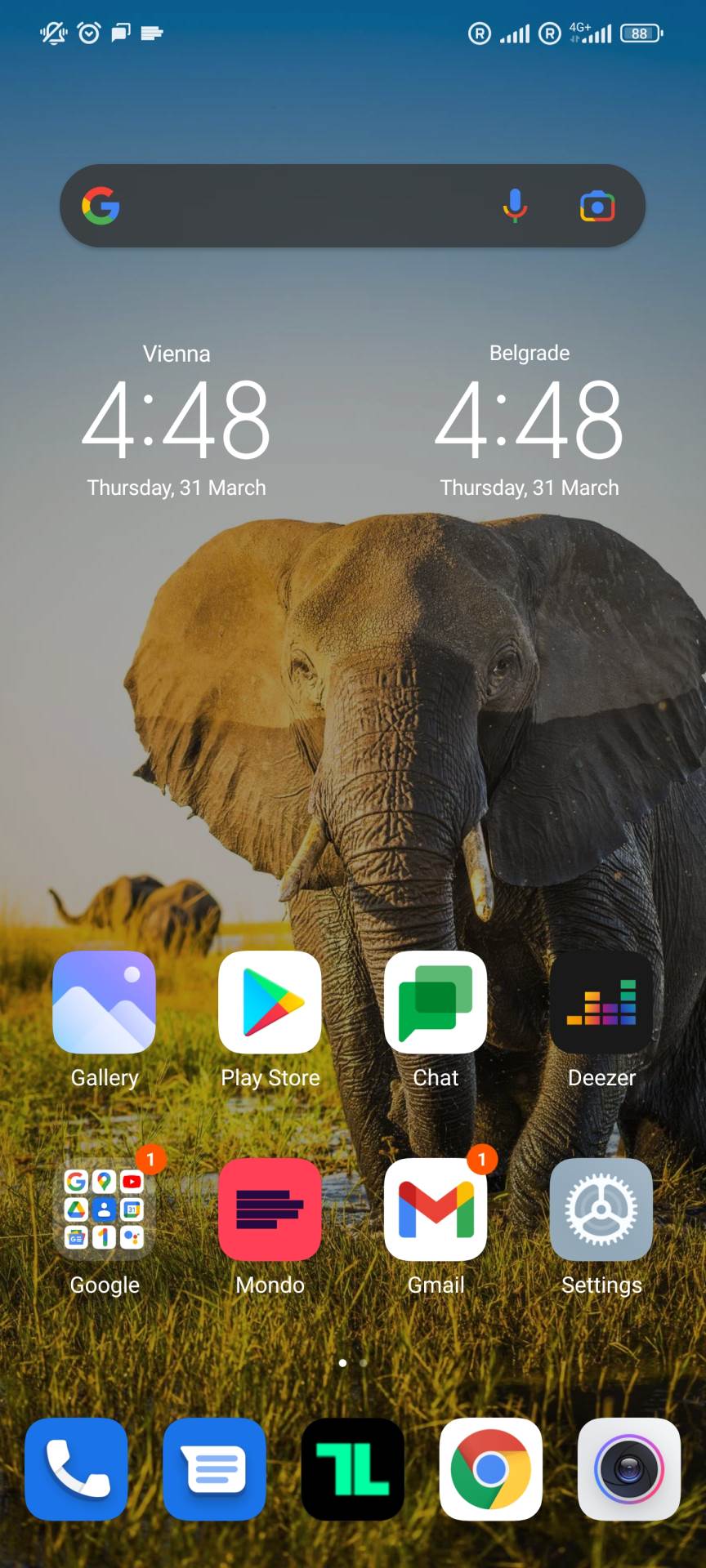Open Gmail

(436, 1209)
